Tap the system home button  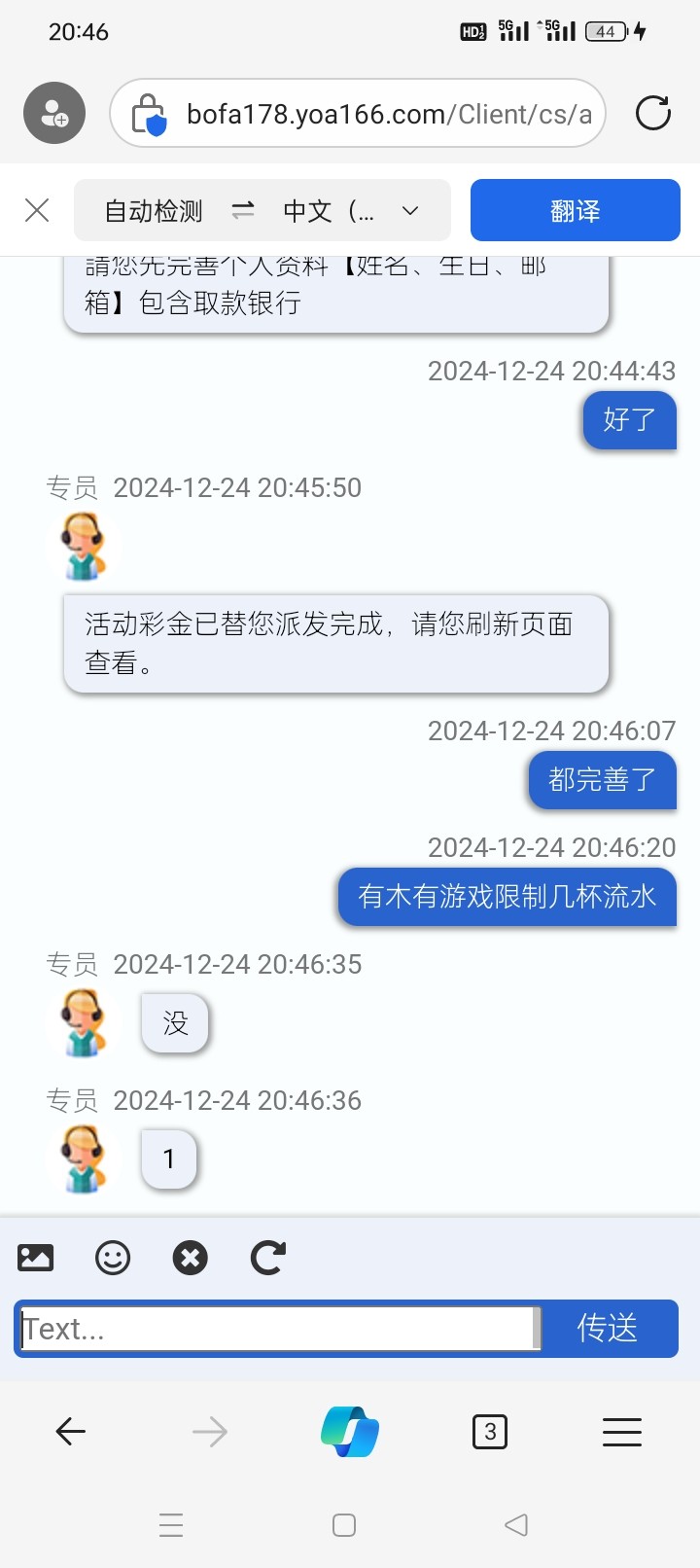[x=344, y=1524]
